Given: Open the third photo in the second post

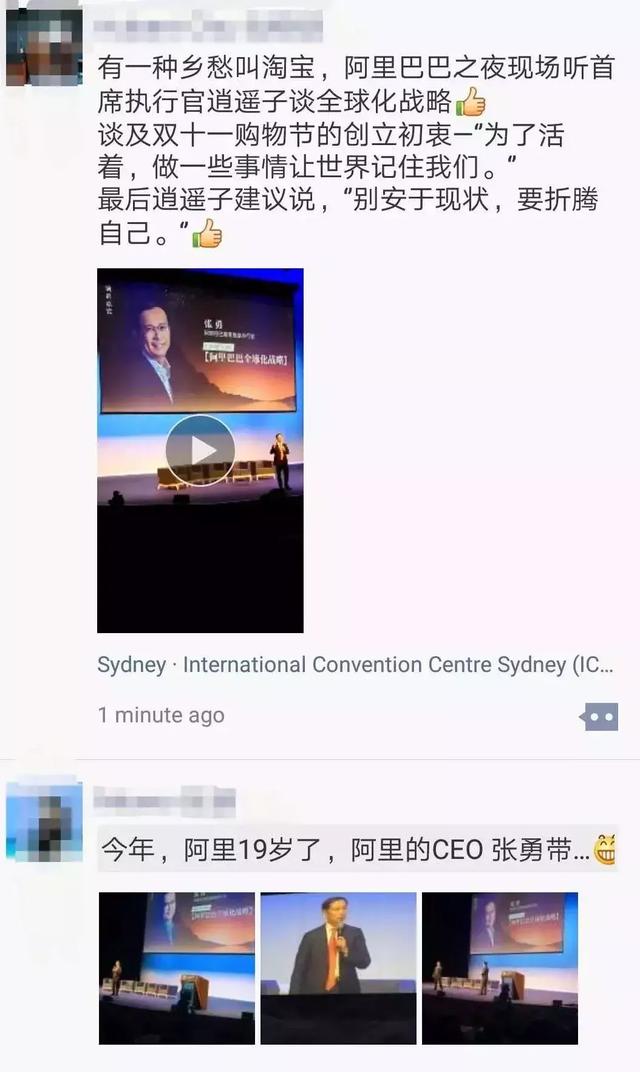Looking at the screenshot, I should (x=500, y=968).
